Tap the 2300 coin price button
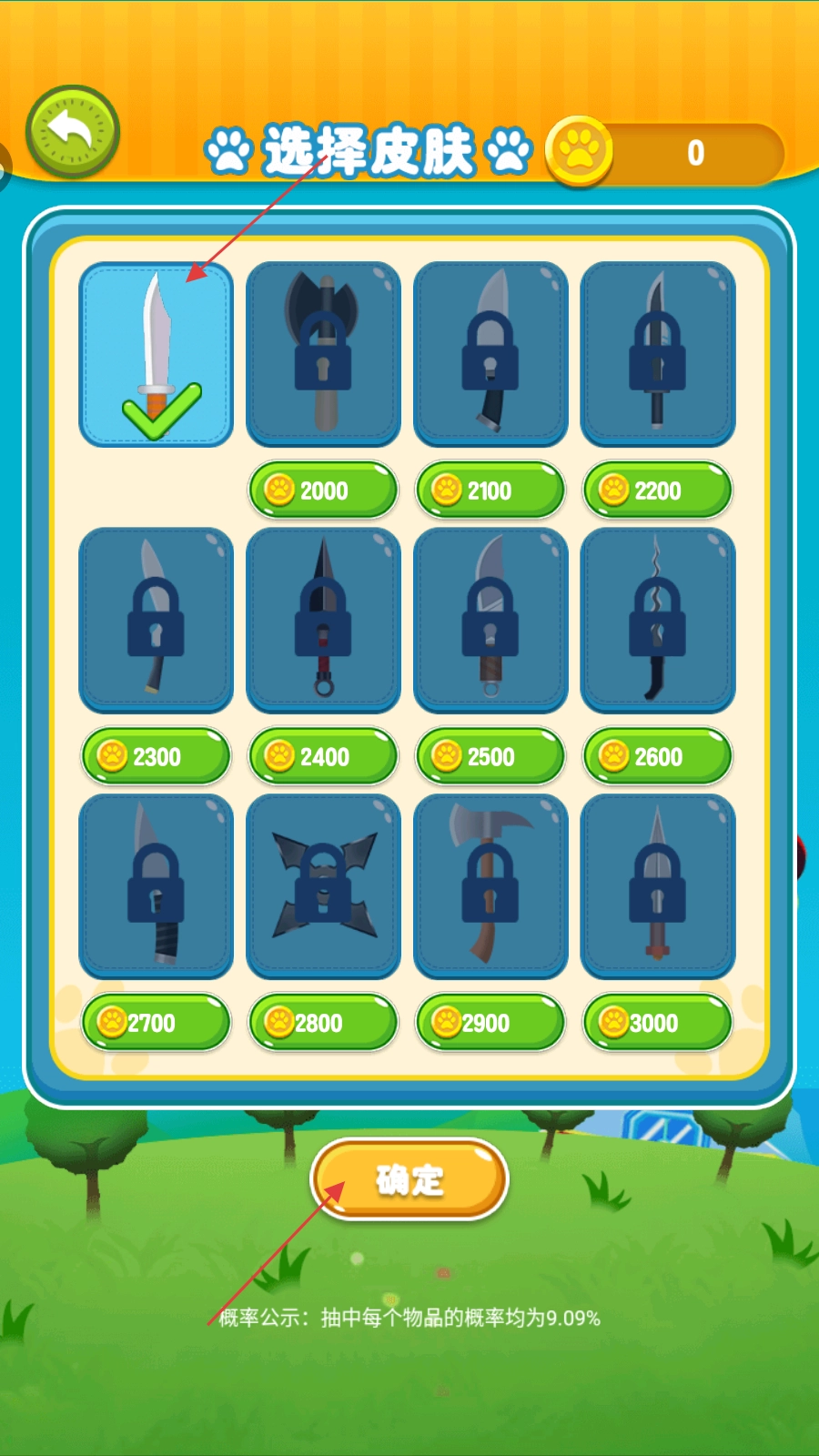 [157, 756]
